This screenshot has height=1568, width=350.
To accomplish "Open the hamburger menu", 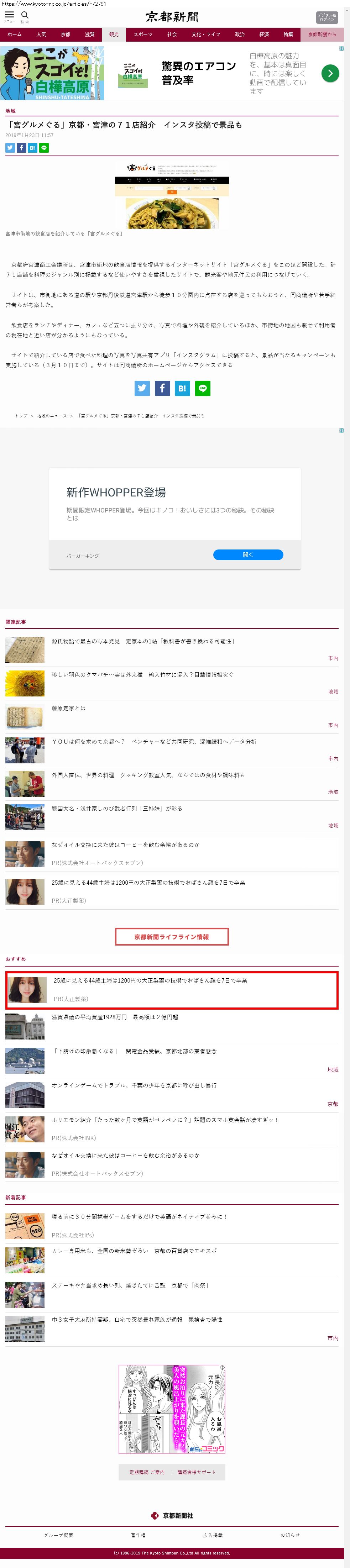I will [x=9, y=15].
